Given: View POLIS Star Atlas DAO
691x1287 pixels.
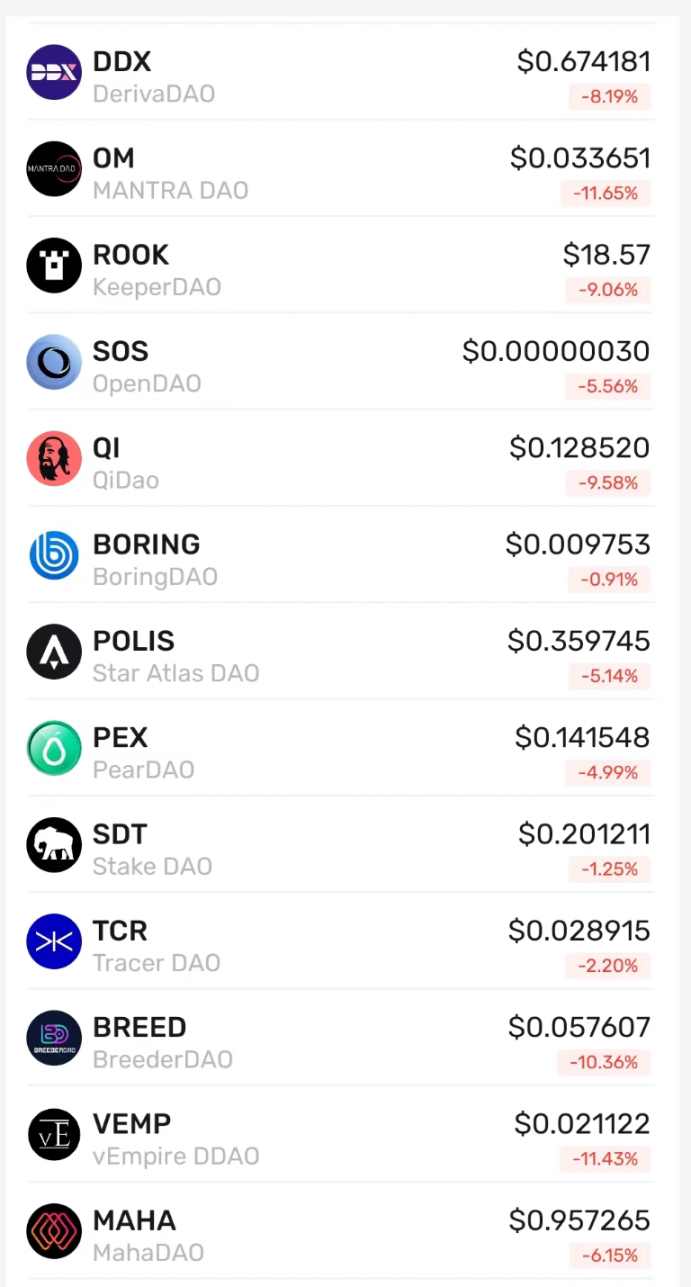Looking at the screenshot, I should click(x=340, y=656).
